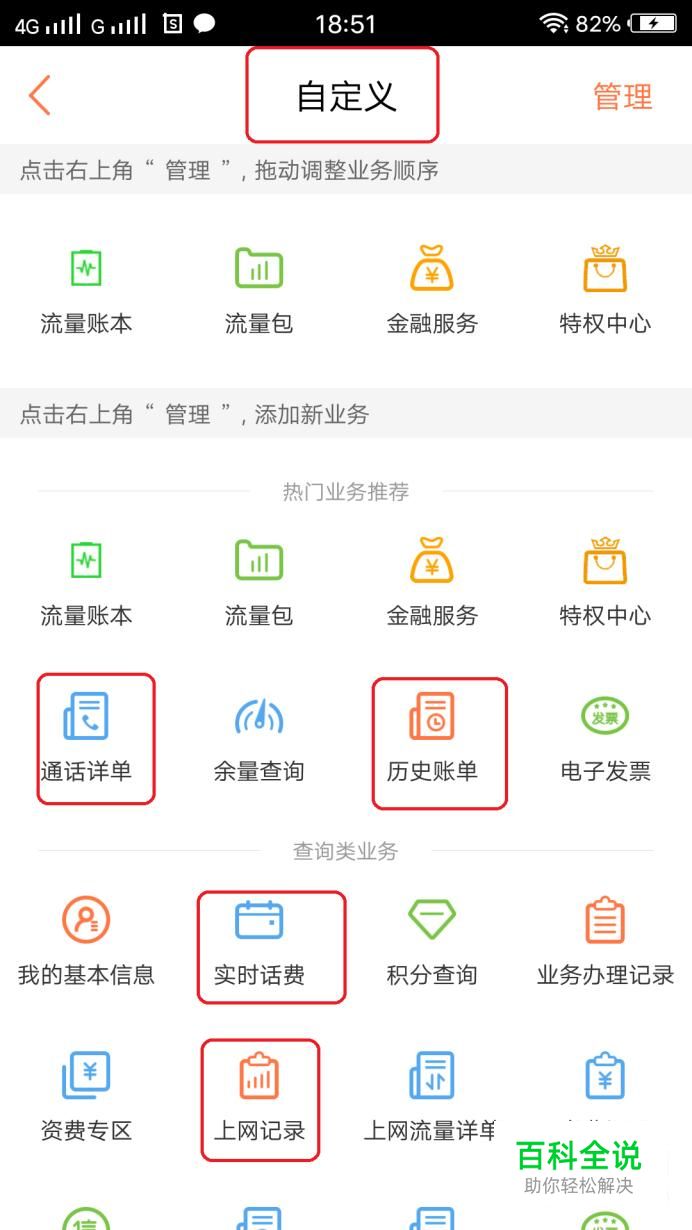Open 特权中心 under 热门业务推荐
Viewport: 692px width, 1230px height.
605,582
